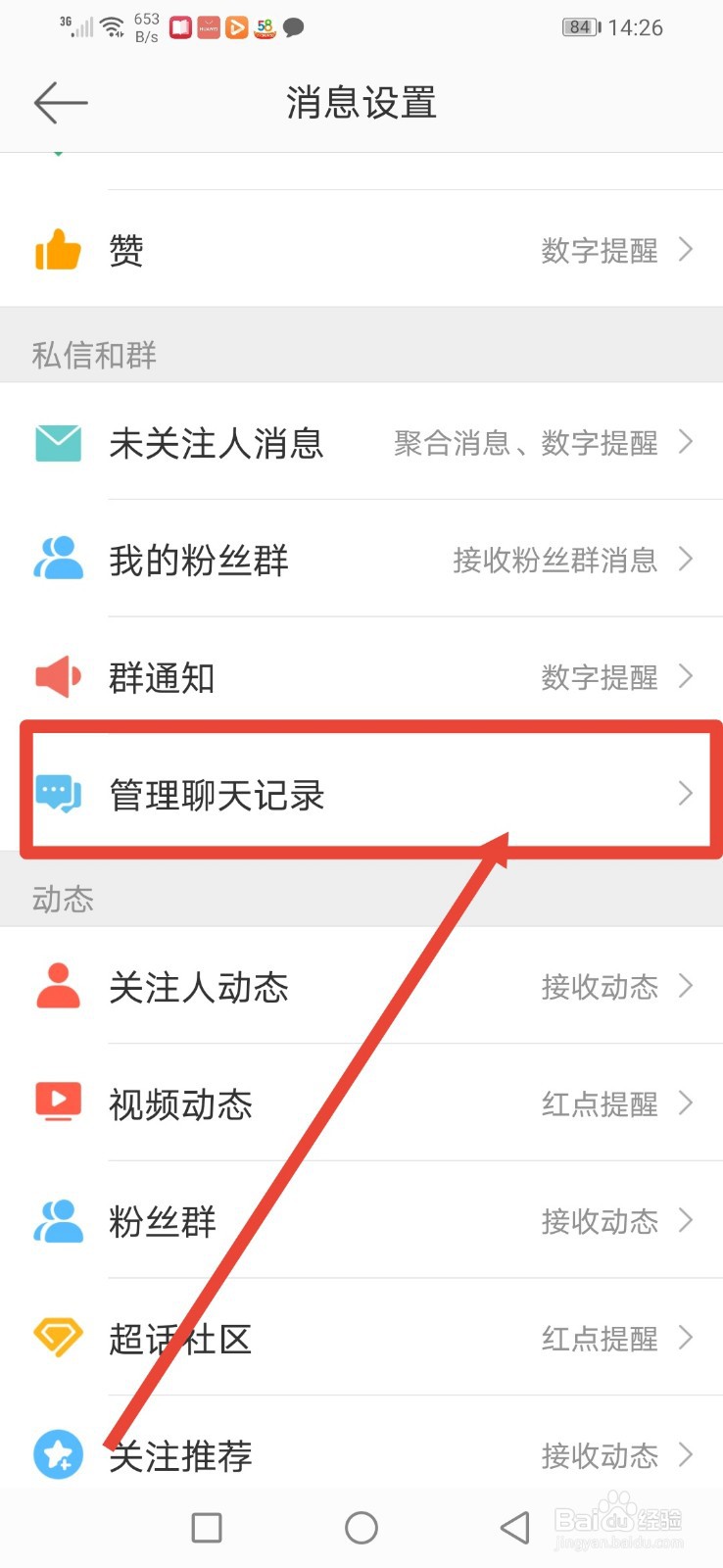
Task: Tap the yellow diamond icon for 超话社区
Action: (x=57, y=1339)
